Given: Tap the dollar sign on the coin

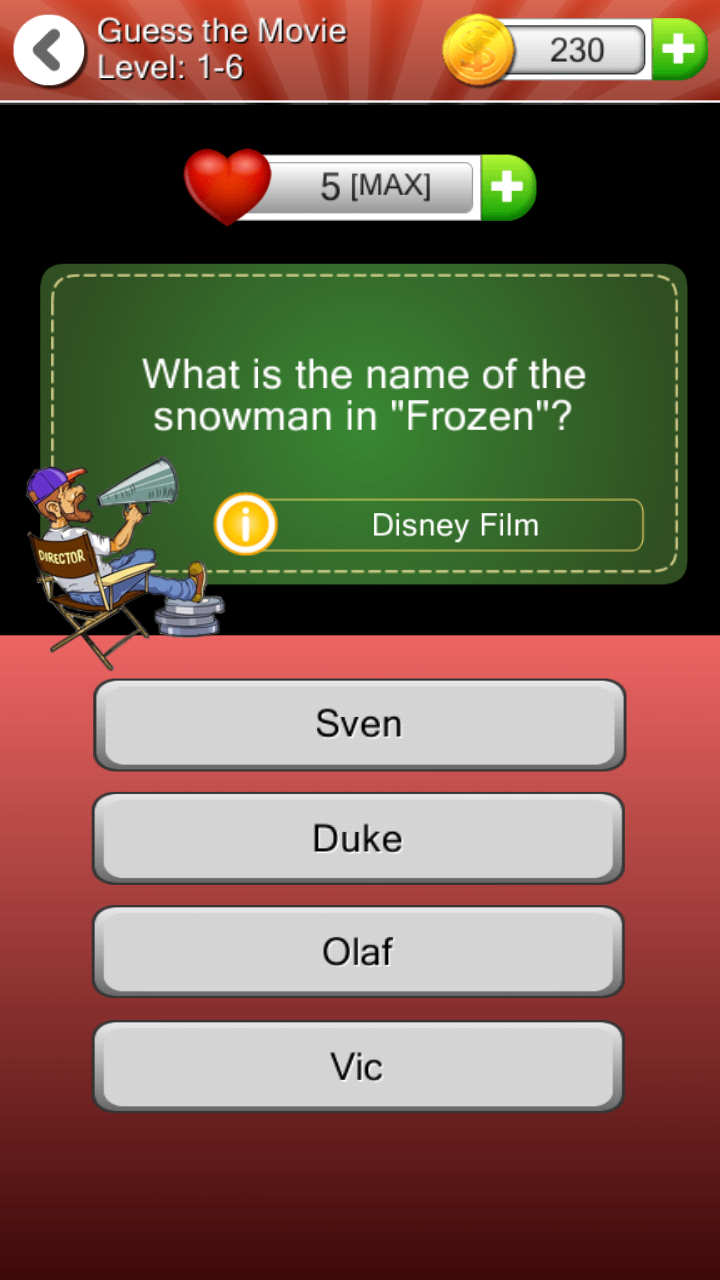Looking at the screenshot, I should coord(480,49).
